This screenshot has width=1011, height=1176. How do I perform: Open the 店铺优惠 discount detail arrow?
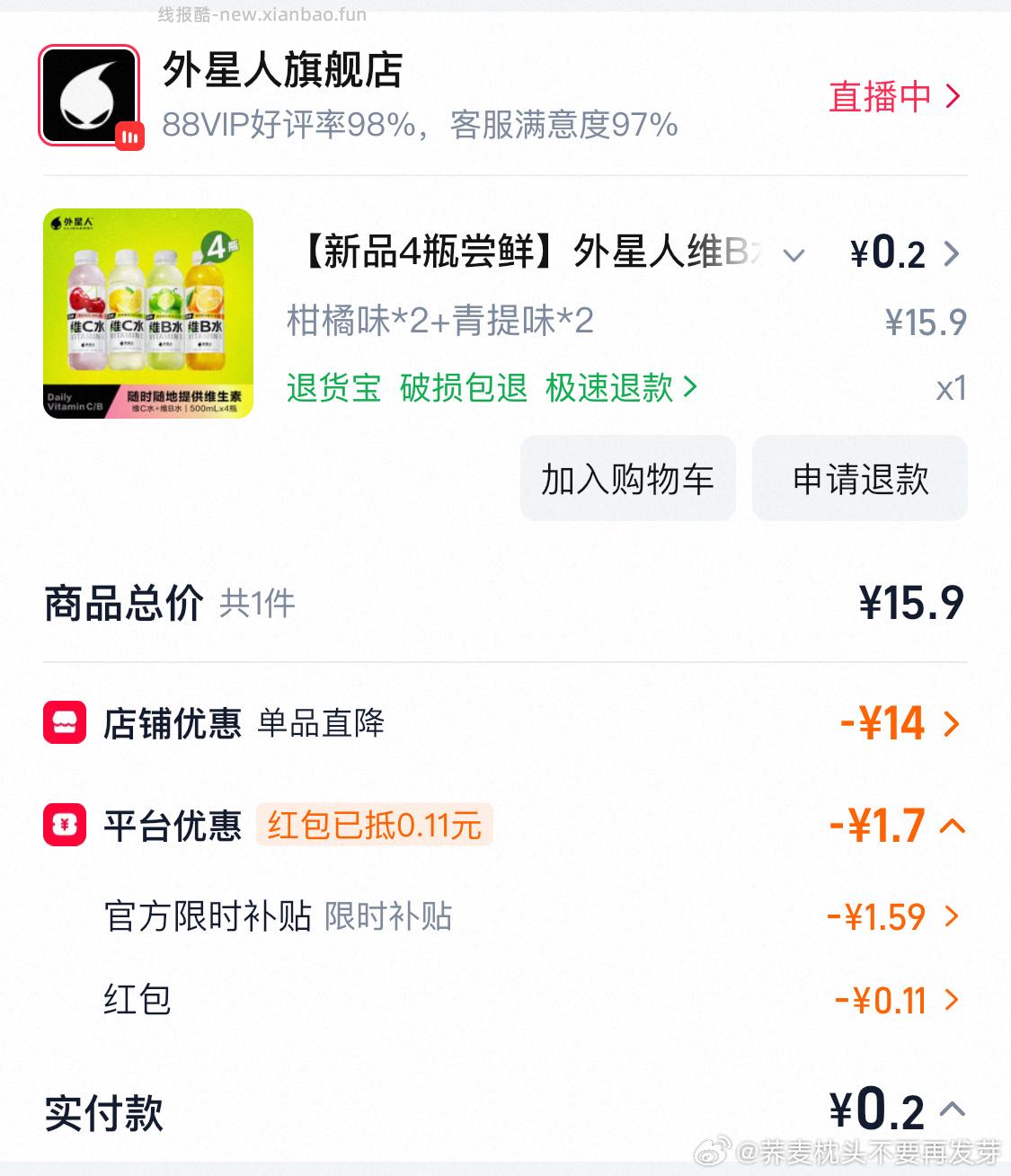pos(953,723)
